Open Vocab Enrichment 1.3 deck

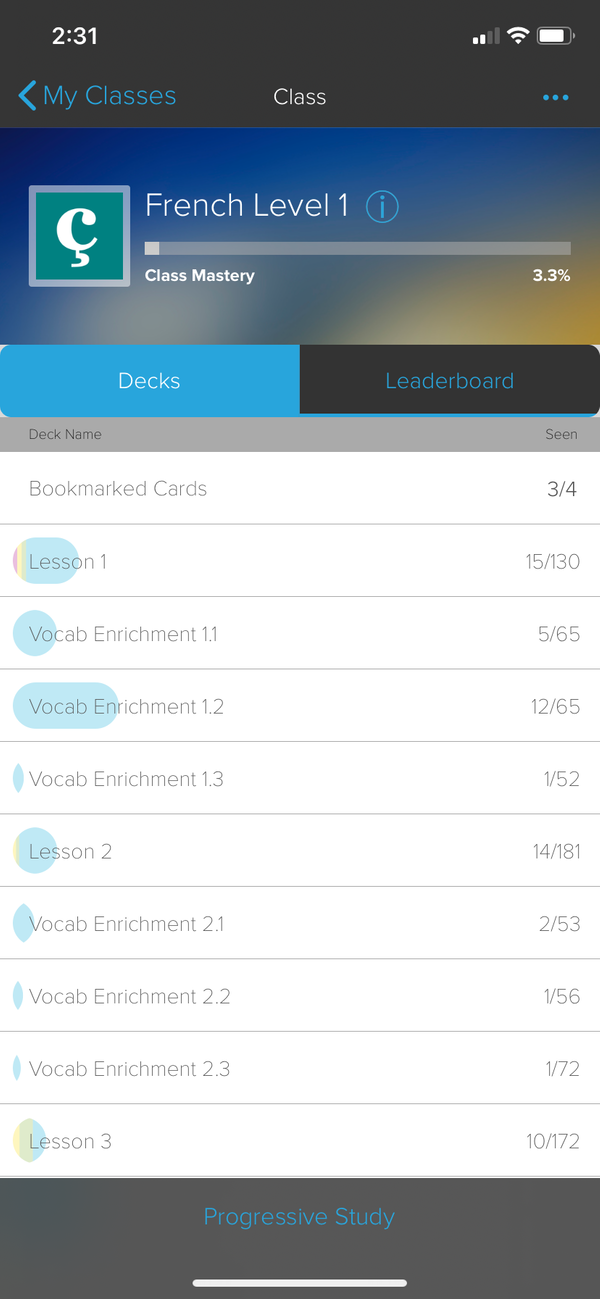pyautogui.click(x=300, y=779)
